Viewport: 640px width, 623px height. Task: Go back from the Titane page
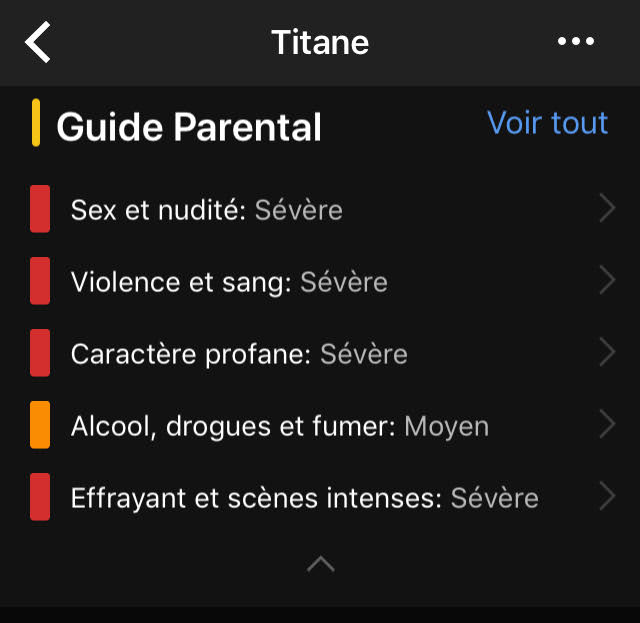pos(38,43)
